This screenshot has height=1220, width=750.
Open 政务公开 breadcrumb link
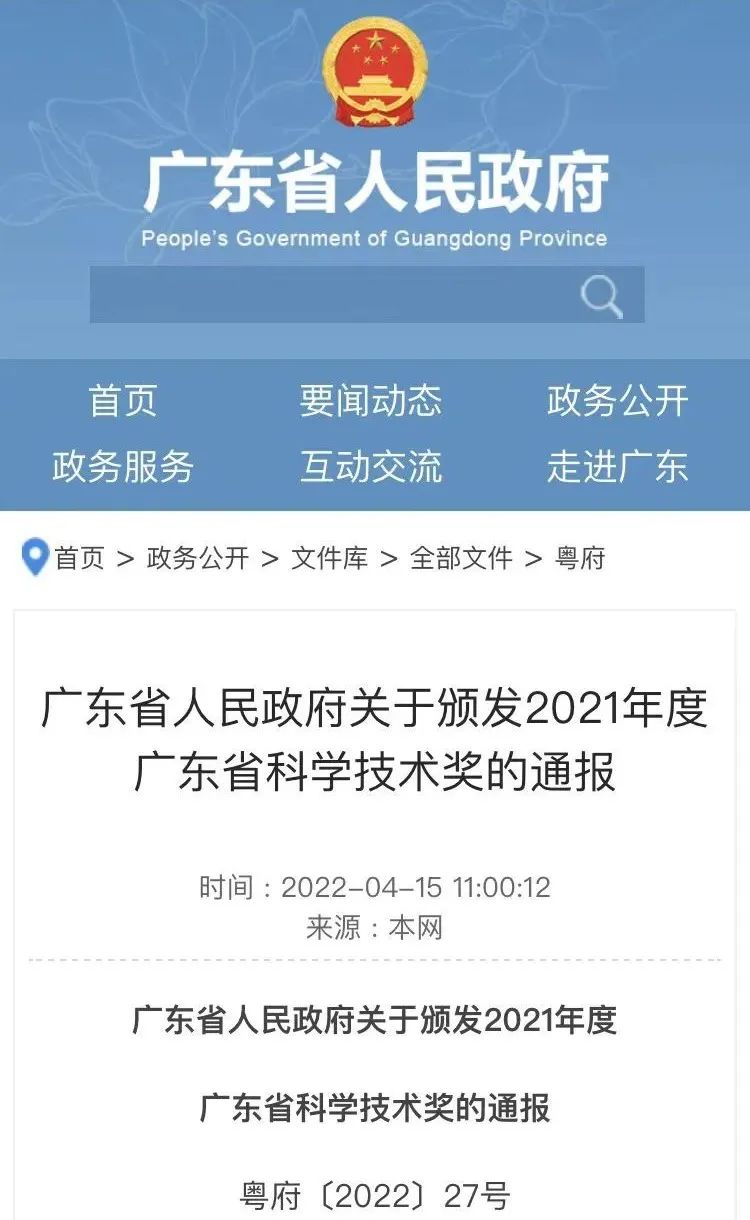197,558
